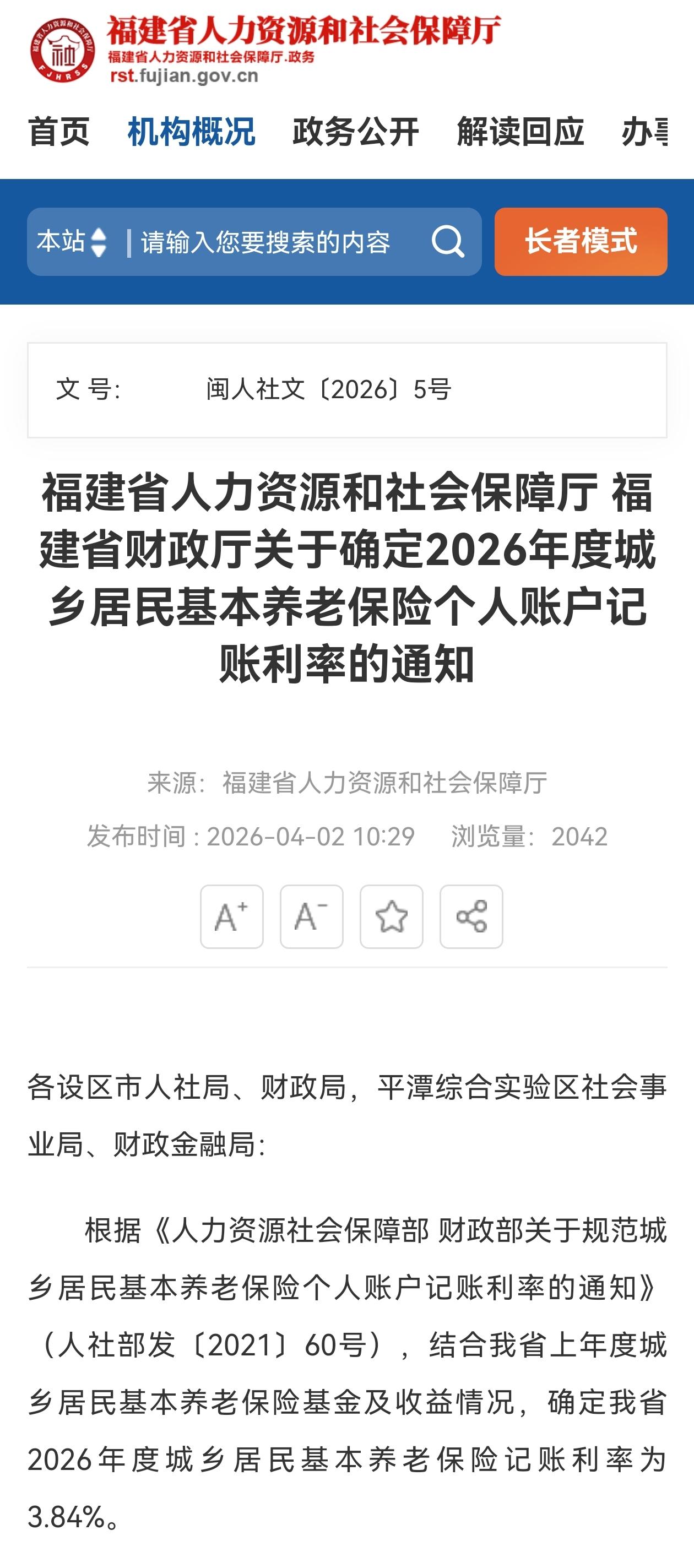Reduce the article font using the A- icon
Screen dimensions: 694x1568
pos(311,918)
